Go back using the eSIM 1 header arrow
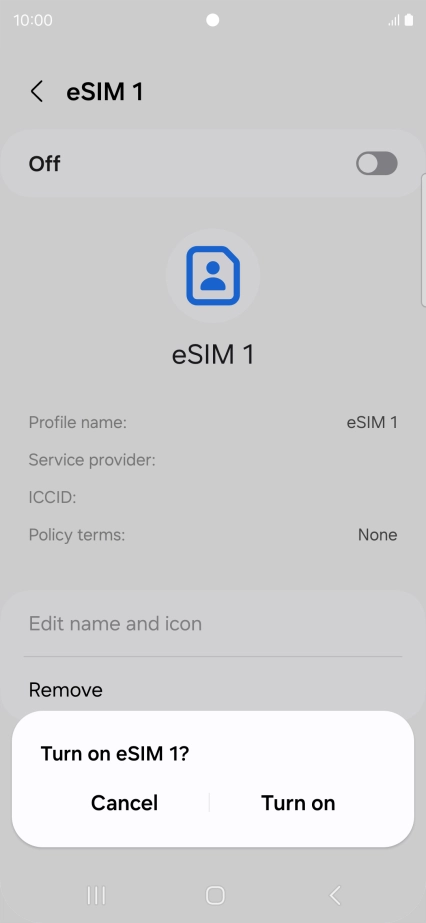426x923 pixels. tap(36, 92)
